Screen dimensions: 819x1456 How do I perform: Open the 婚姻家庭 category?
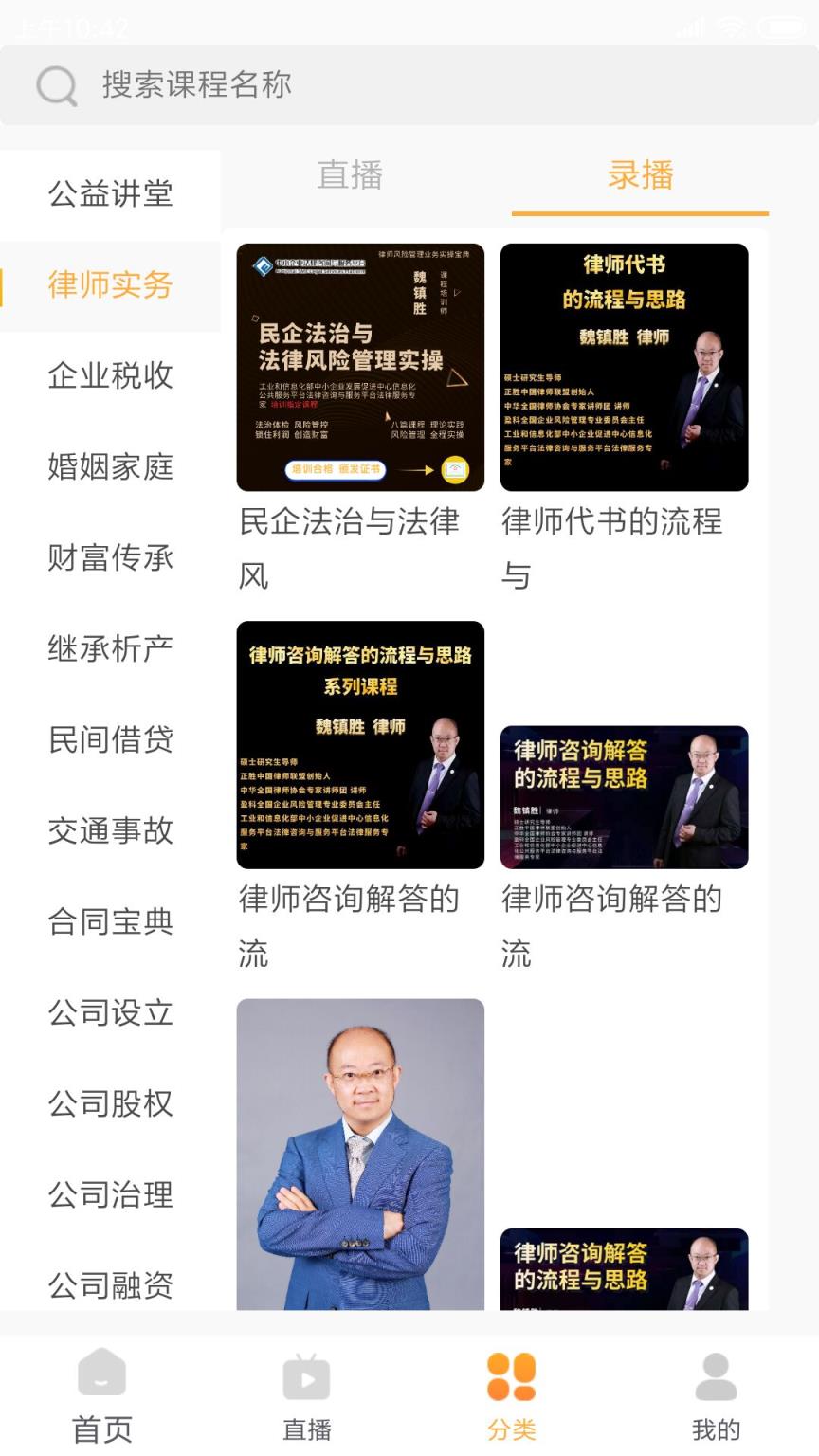click(110, 467)
